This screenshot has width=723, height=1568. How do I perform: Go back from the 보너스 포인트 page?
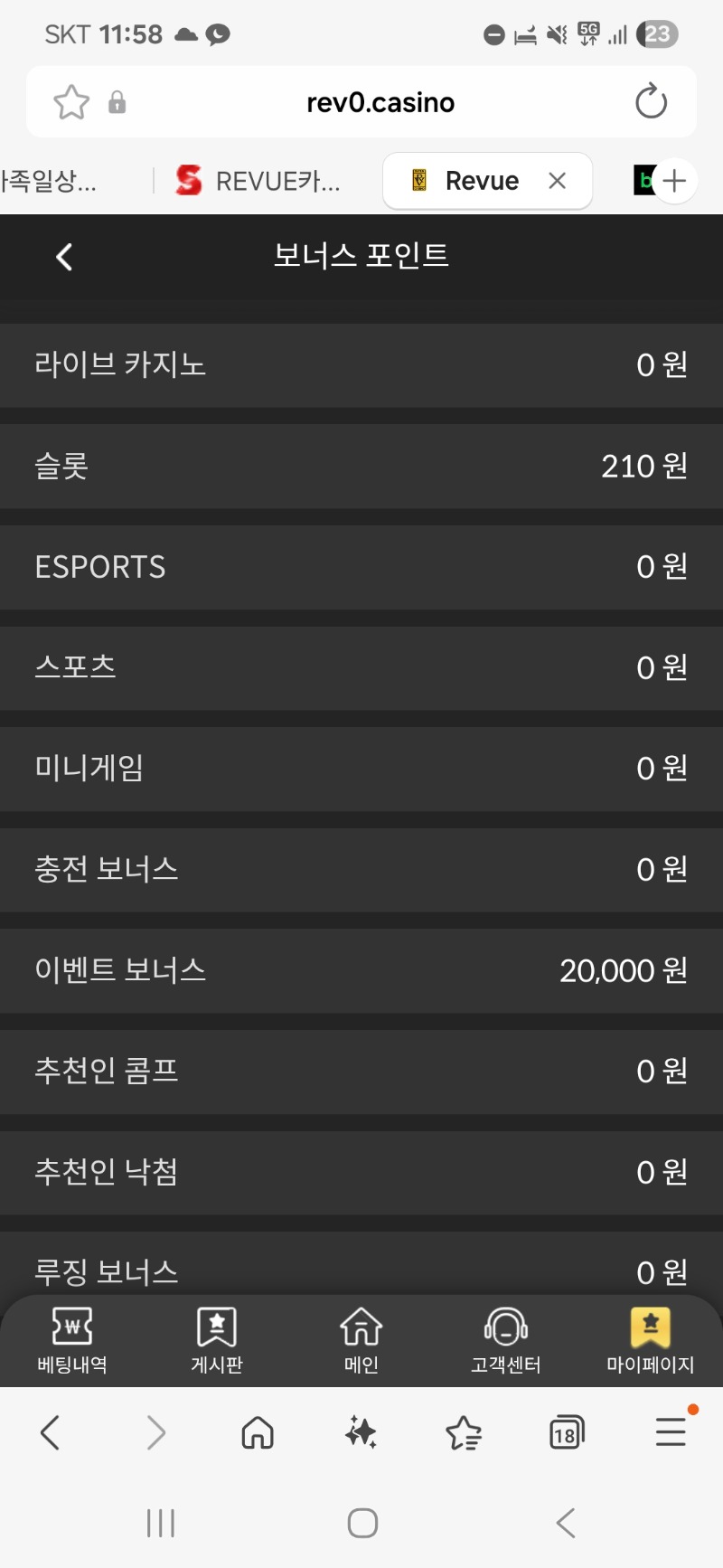click(x=64, y=257)
